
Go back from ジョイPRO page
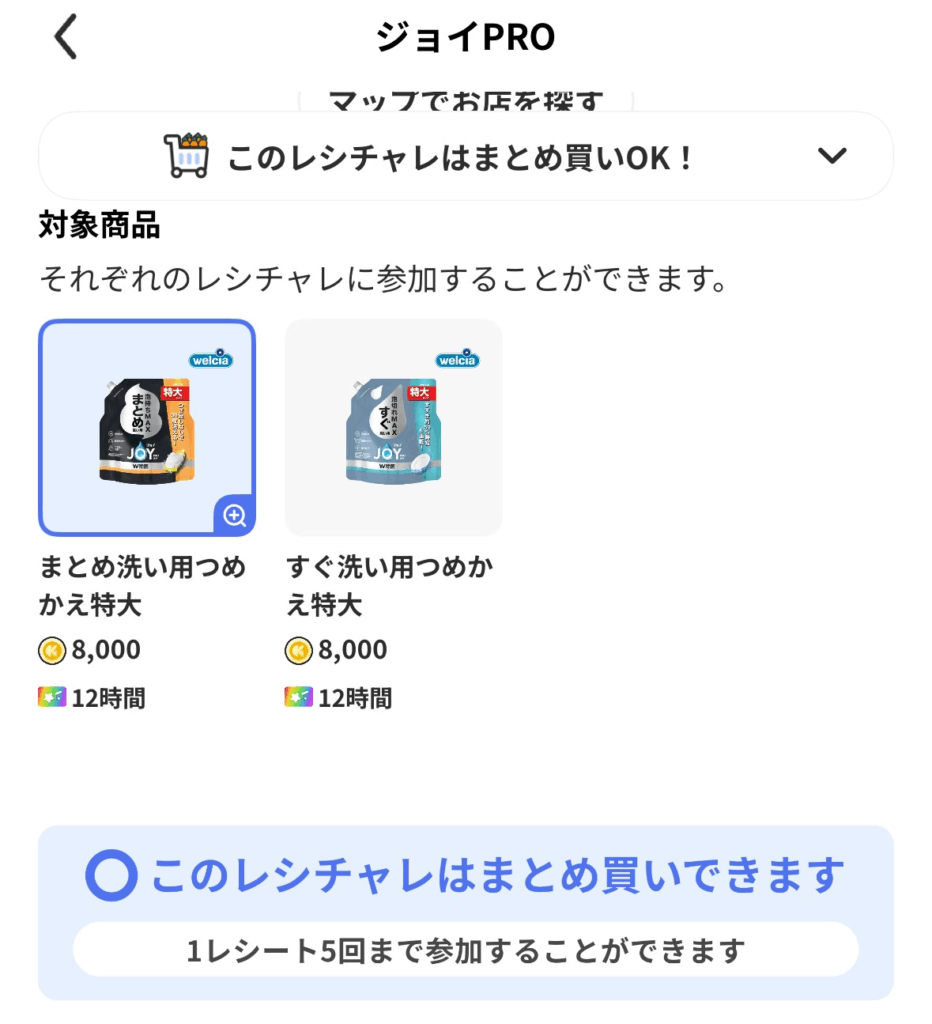click(x=66, y=38)
